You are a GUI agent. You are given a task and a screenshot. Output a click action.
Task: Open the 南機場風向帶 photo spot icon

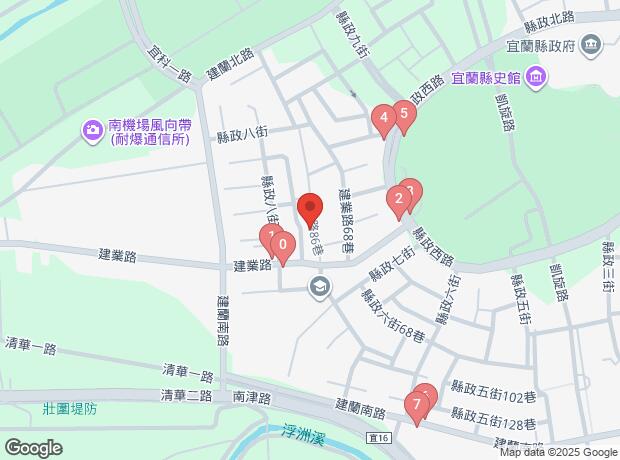pos(93,131)
